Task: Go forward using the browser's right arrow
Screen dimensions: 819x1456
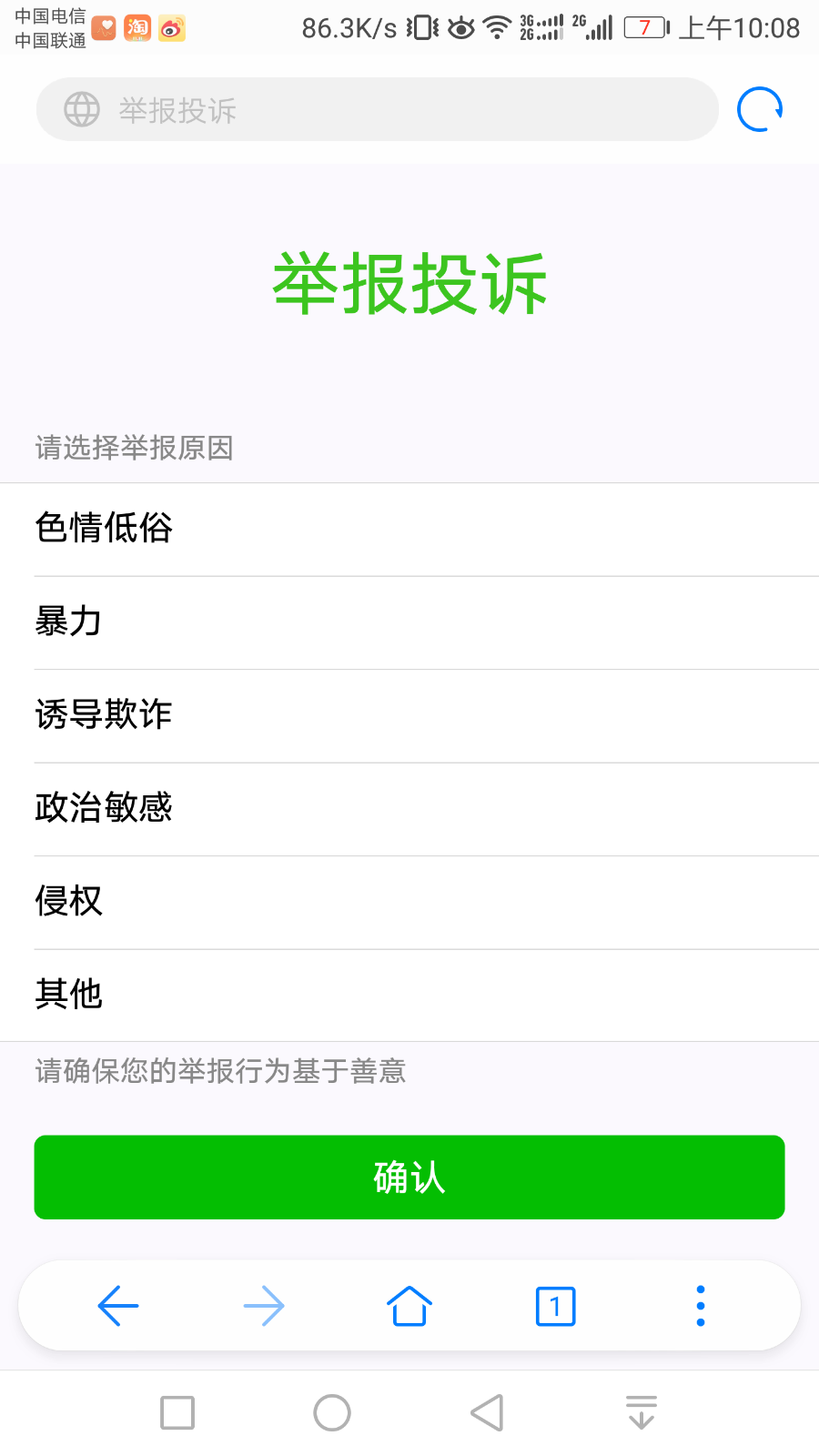Action: [x=264, y=1306]
